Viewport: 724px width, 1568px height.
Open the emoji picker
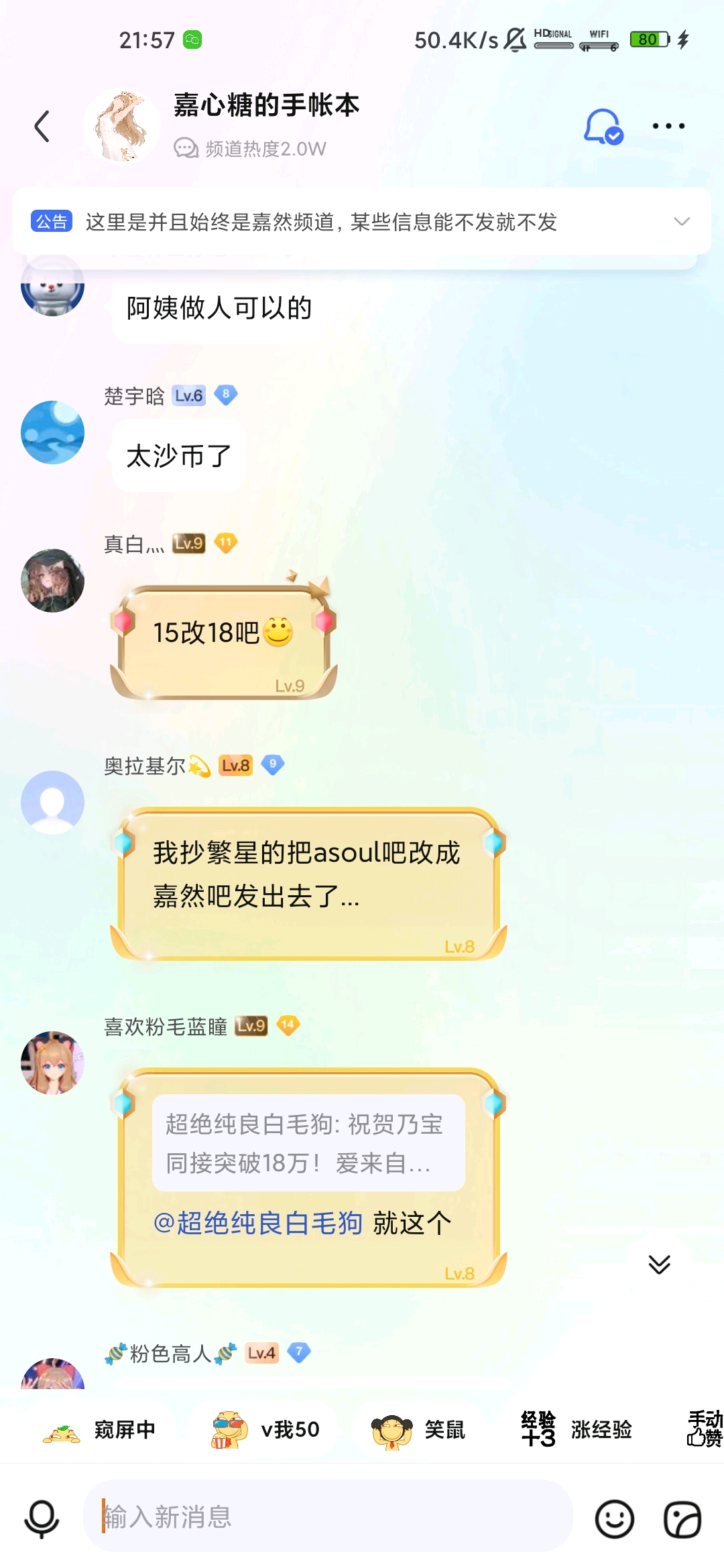614,1518
